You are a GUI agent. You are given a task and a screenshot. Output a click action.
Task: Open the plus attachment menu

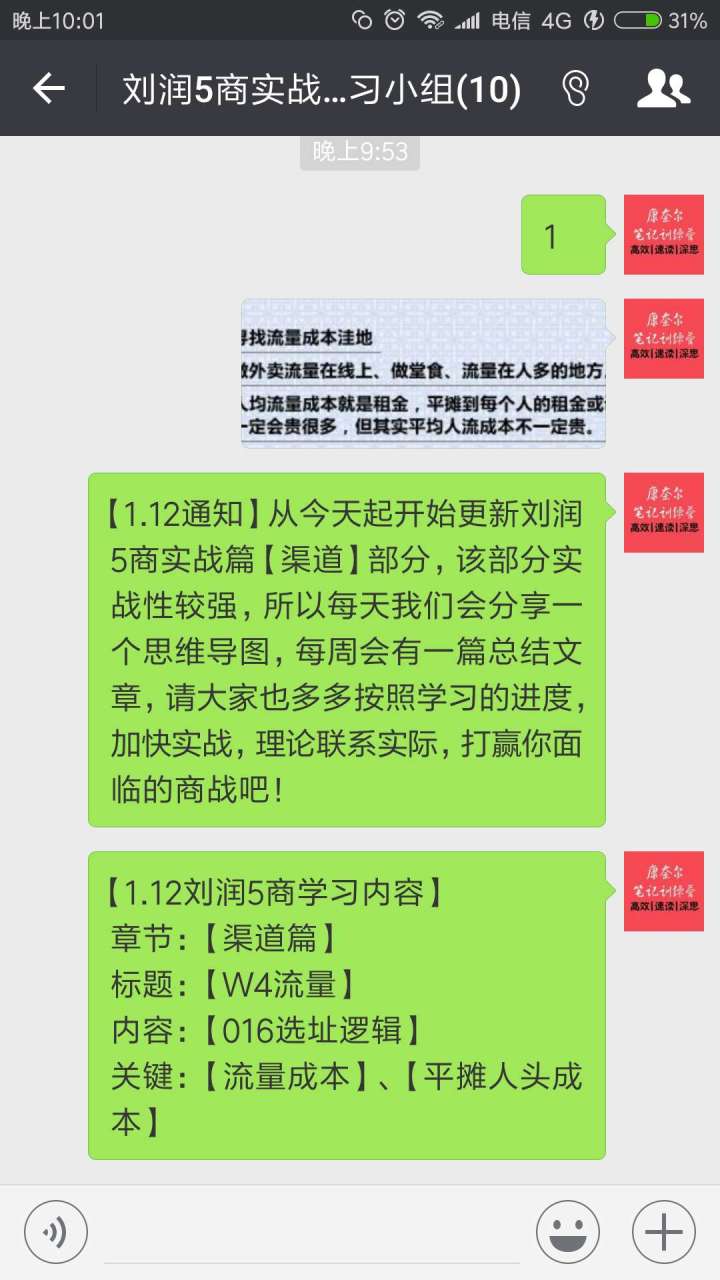(663, 1231)
